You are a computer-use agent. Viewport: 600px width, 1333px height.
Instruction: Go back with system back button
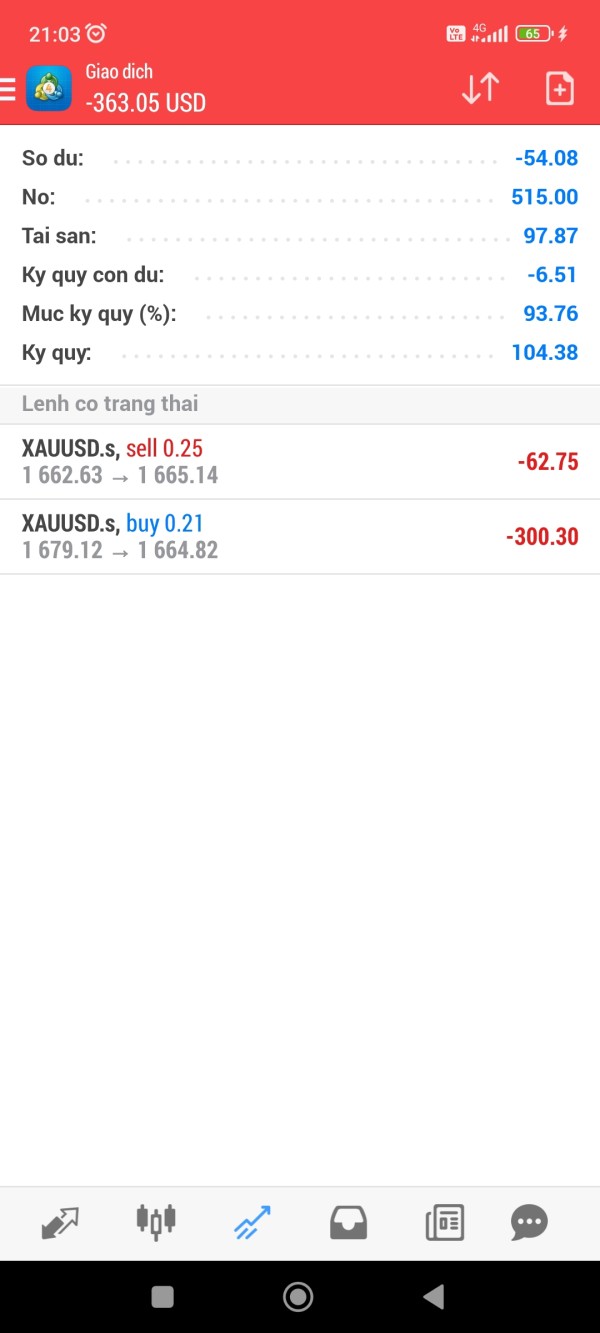coord(433,1297)
